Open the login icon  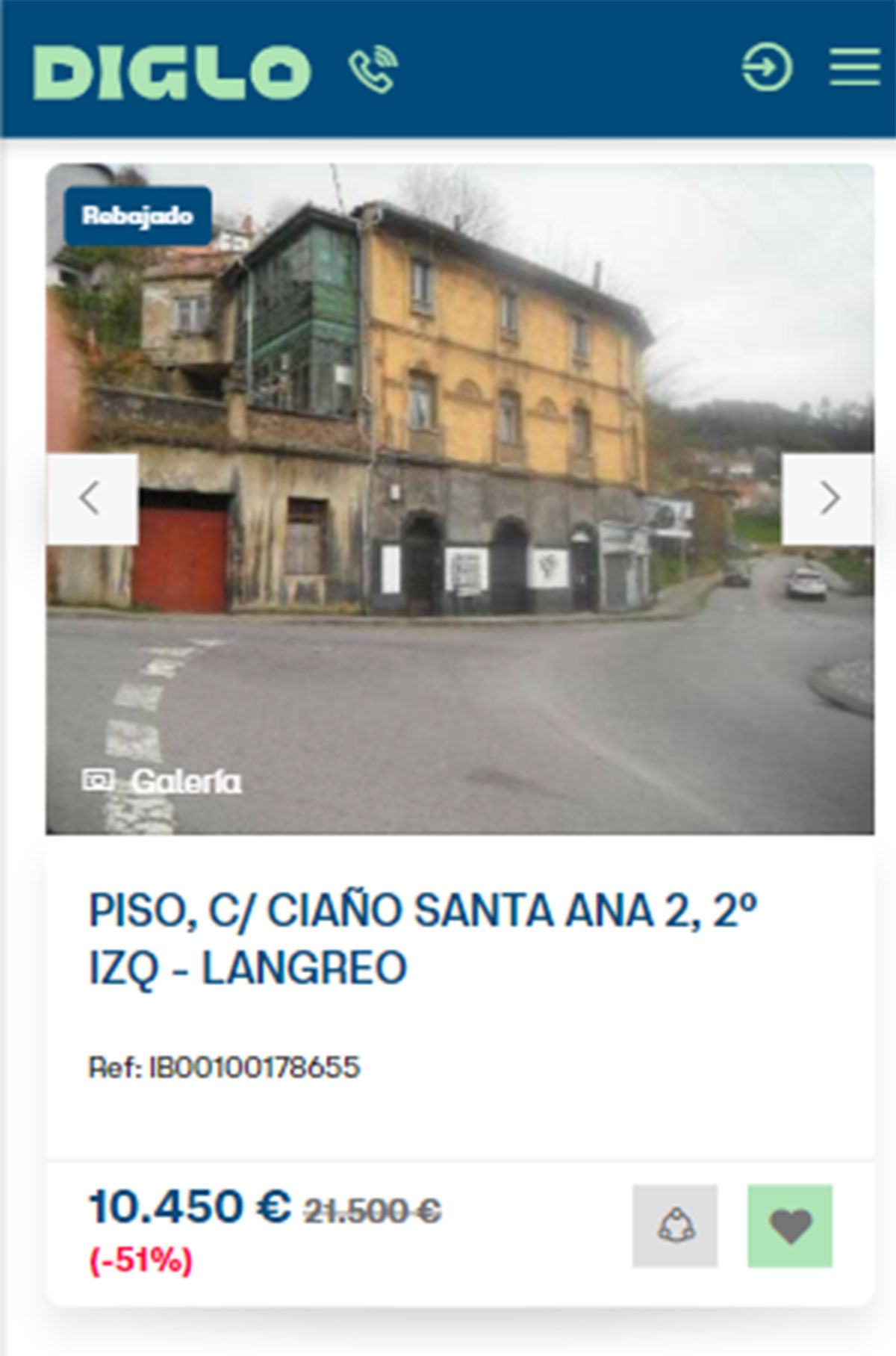[766, 68]
